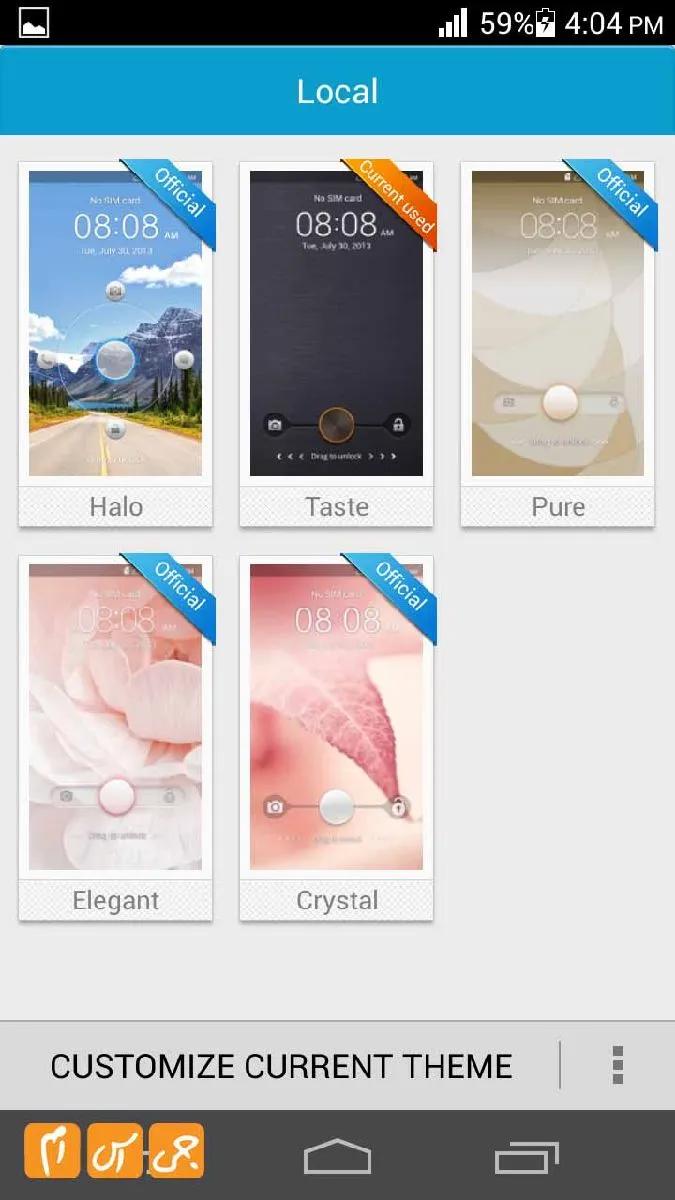The width and height of the screenshot is (675, 1200).
Task: Open the overflow menu
Action: pyautogui.click(x=618, y=1066)
